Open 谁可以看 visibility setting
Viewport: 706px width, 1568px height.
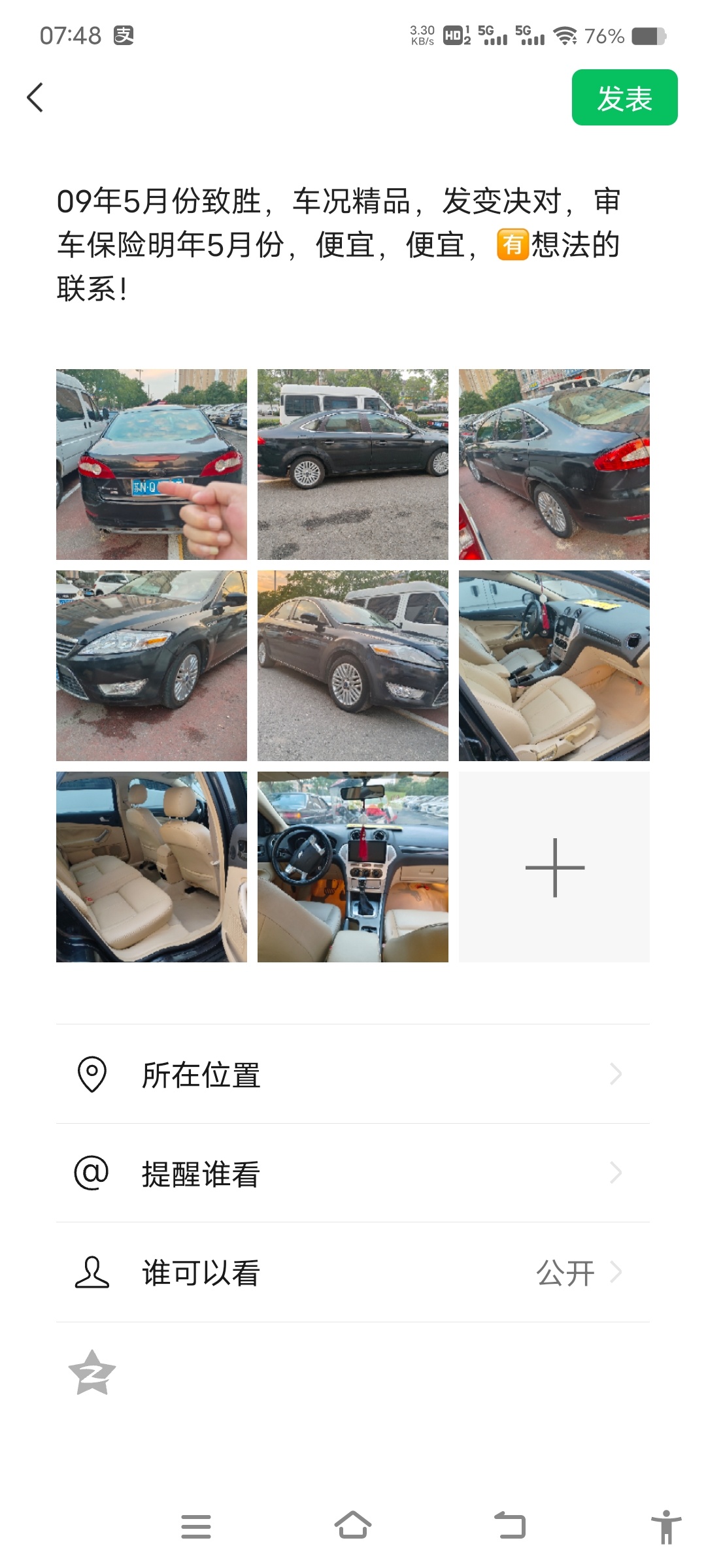point(353,1273)
